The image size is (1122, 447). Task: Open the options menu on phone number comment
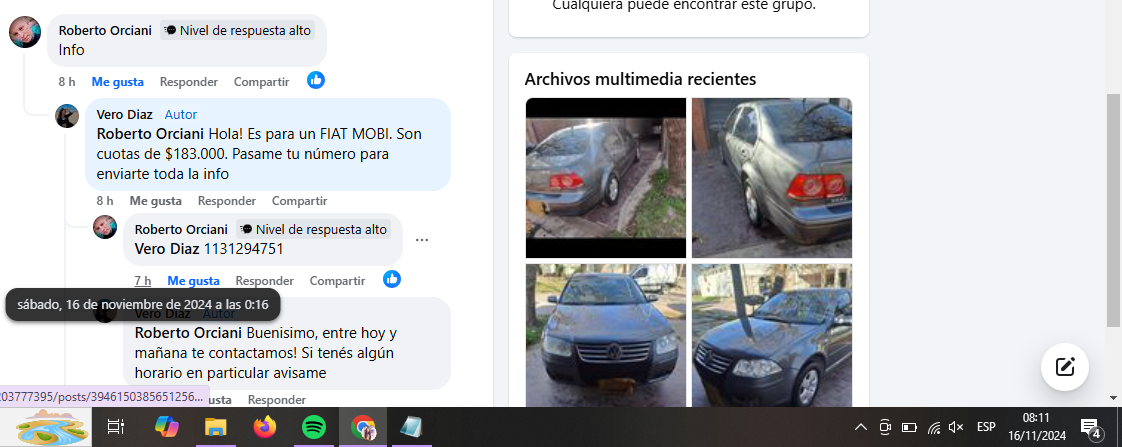point(422,240)
